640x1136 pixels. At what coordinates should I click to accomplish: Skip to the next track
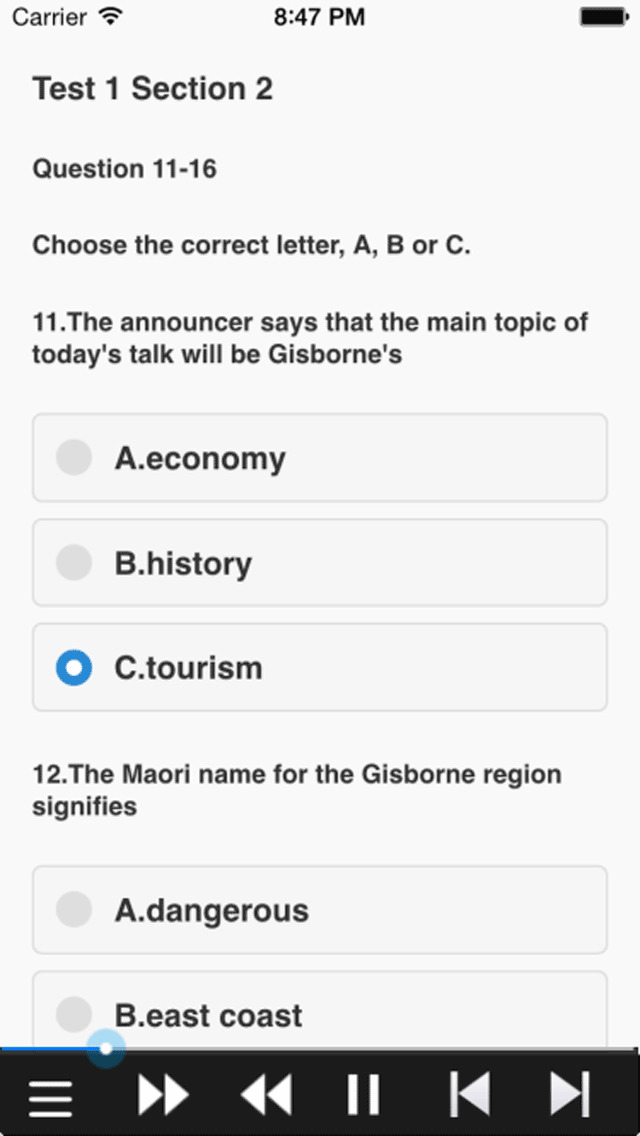[570, 1096]
